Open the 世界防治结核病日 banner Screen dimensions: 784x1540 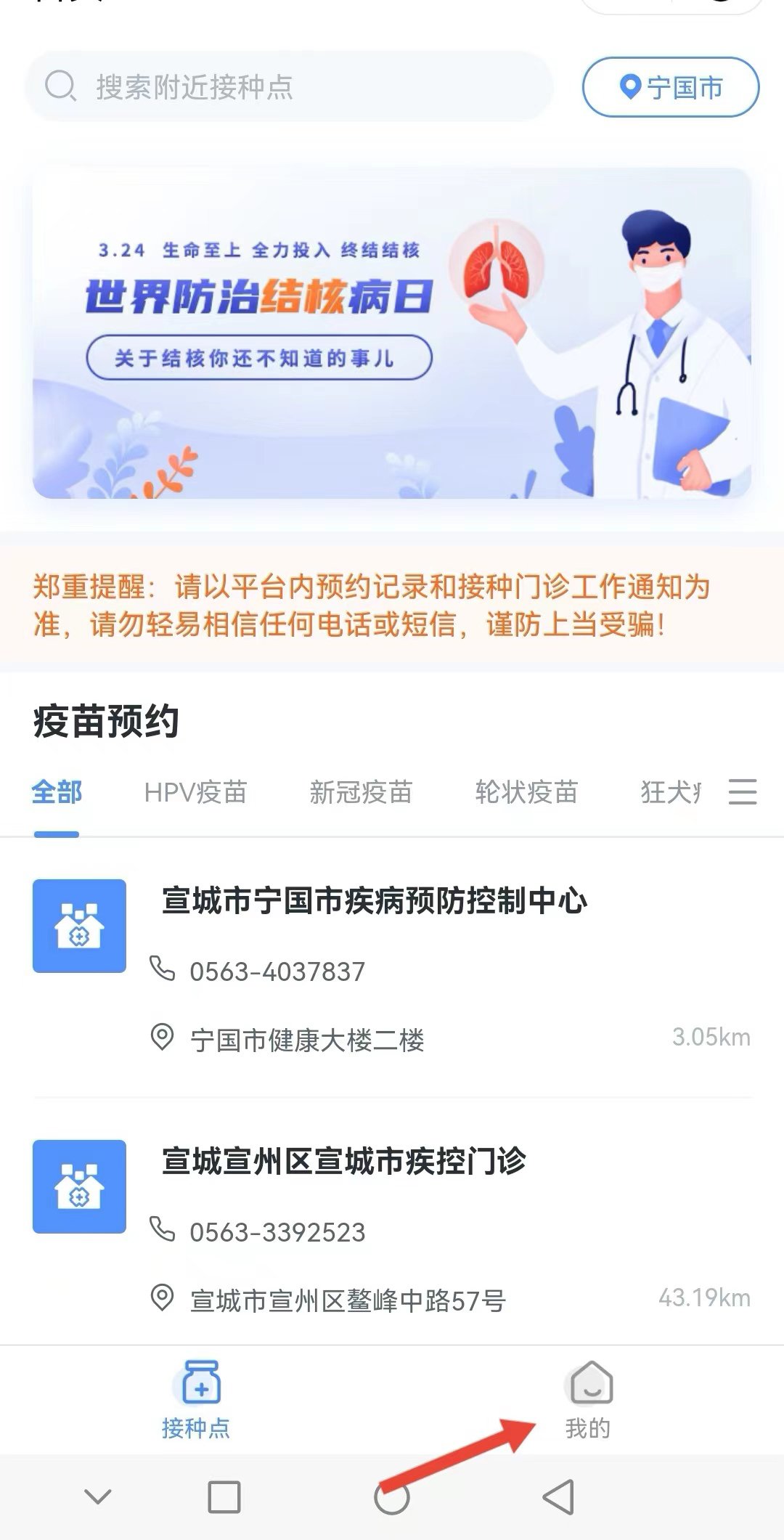[392, 333]
